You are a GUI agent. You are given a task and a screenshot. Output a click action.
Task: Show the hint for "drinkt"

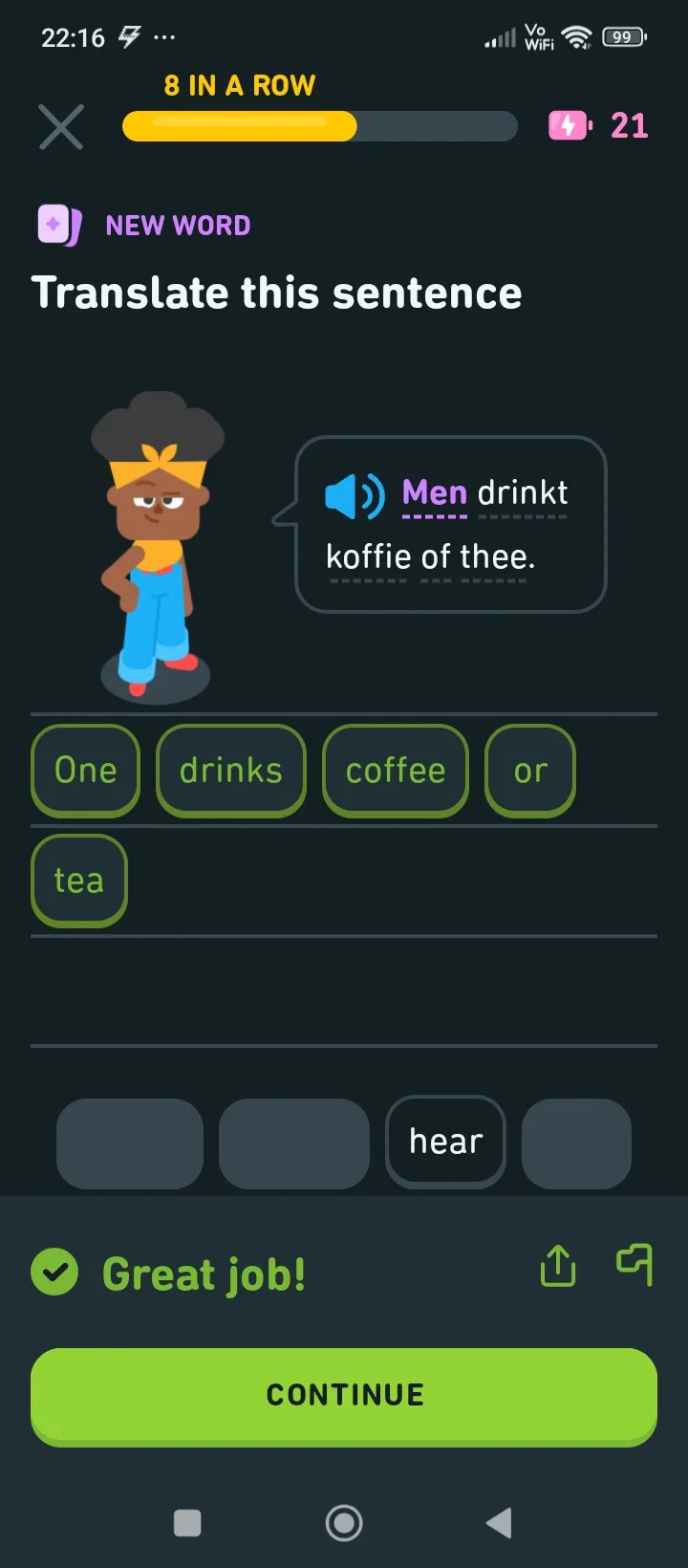pos(523,493)
